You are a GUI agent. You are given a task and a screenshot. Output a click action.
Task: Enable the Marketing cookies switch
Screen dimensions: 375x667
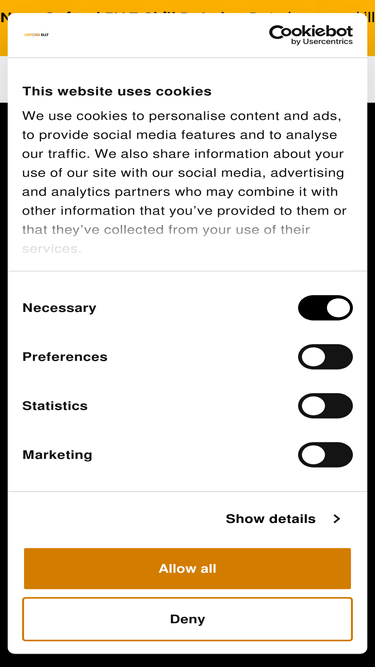point(325,454)
